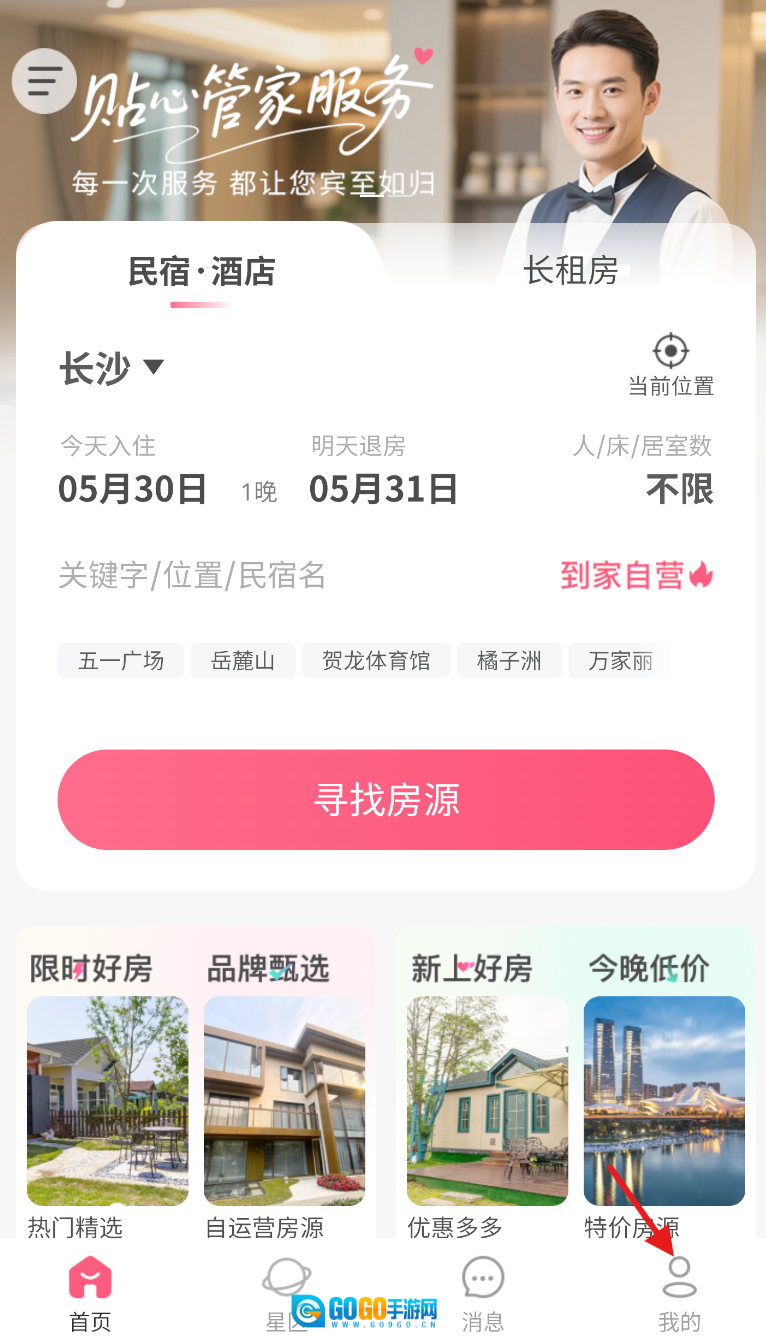Open the 长沙 city dropdown
The height and width of the screenshot is (1338, 766).
111,368
